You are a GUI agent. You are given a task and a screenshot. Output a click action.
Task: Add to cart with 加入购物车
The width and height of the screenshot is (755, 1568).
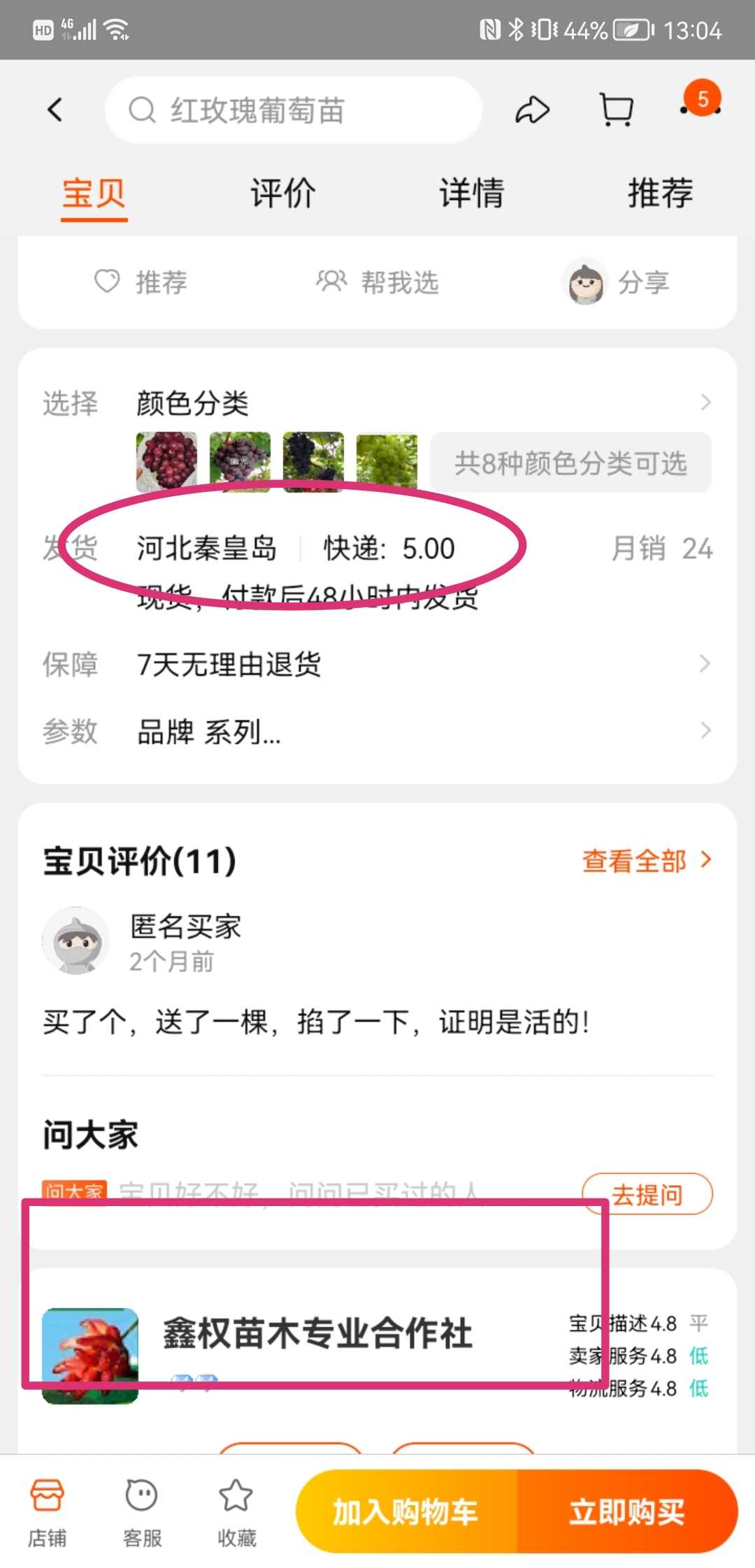coord(406,1511)
